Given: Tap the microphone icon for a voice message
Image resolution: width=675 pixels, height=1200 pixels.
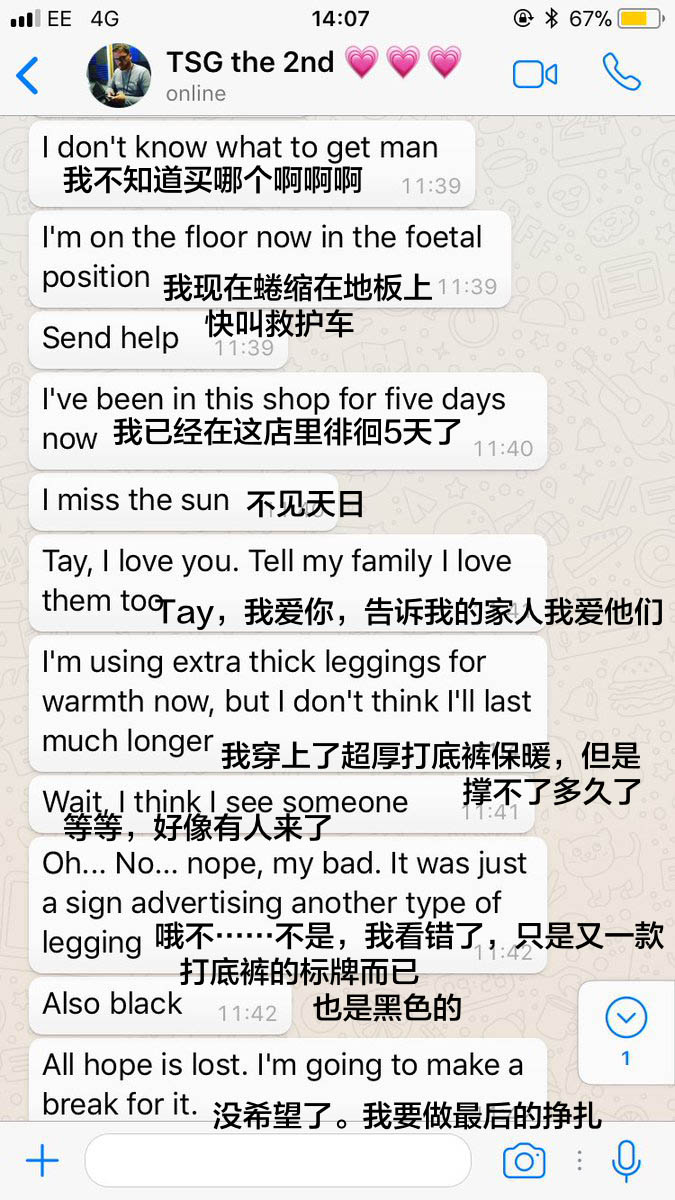Looking at the screenshot, I should click(627, 1160).
